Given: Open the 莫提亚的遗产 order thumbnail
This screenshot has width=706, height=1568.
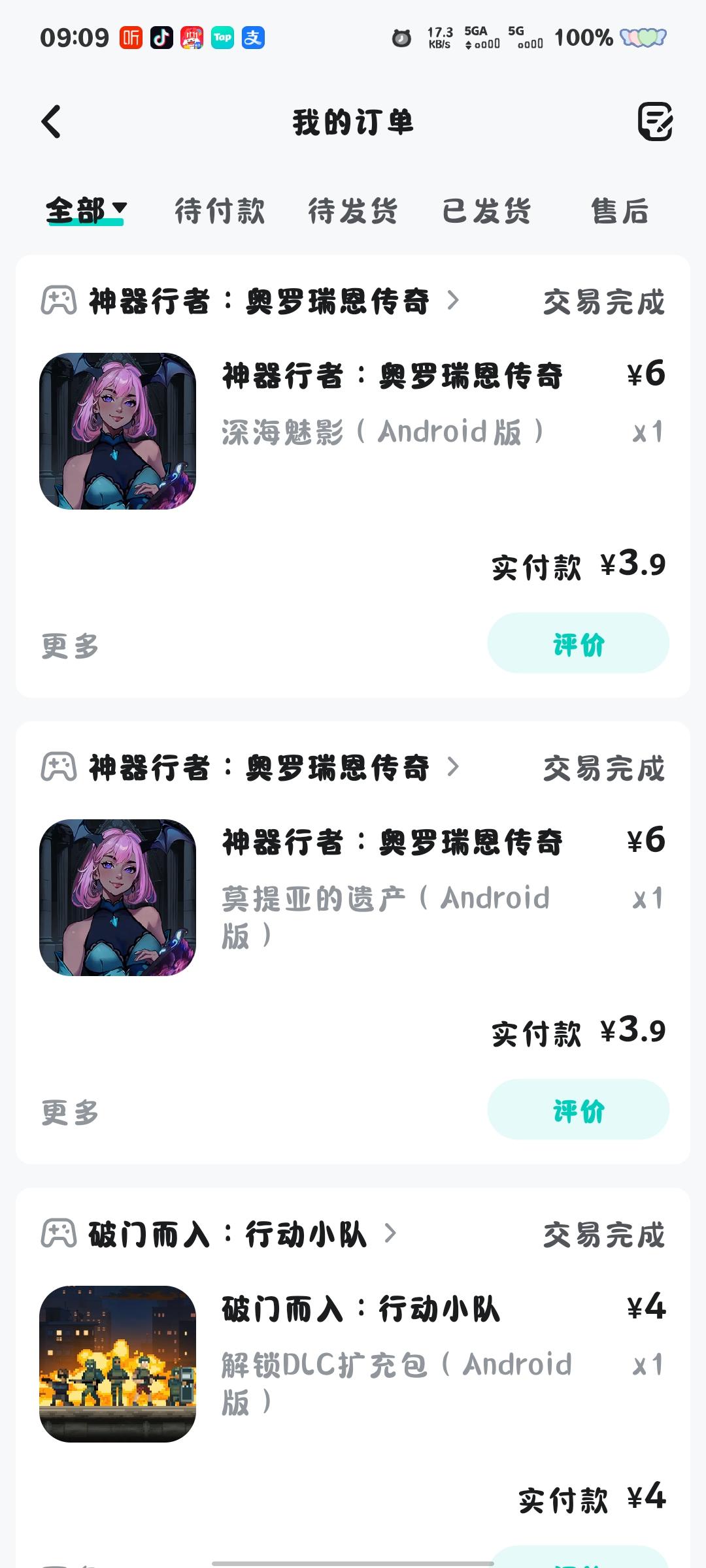Looking at the screenshot, I should coord(118,898).
